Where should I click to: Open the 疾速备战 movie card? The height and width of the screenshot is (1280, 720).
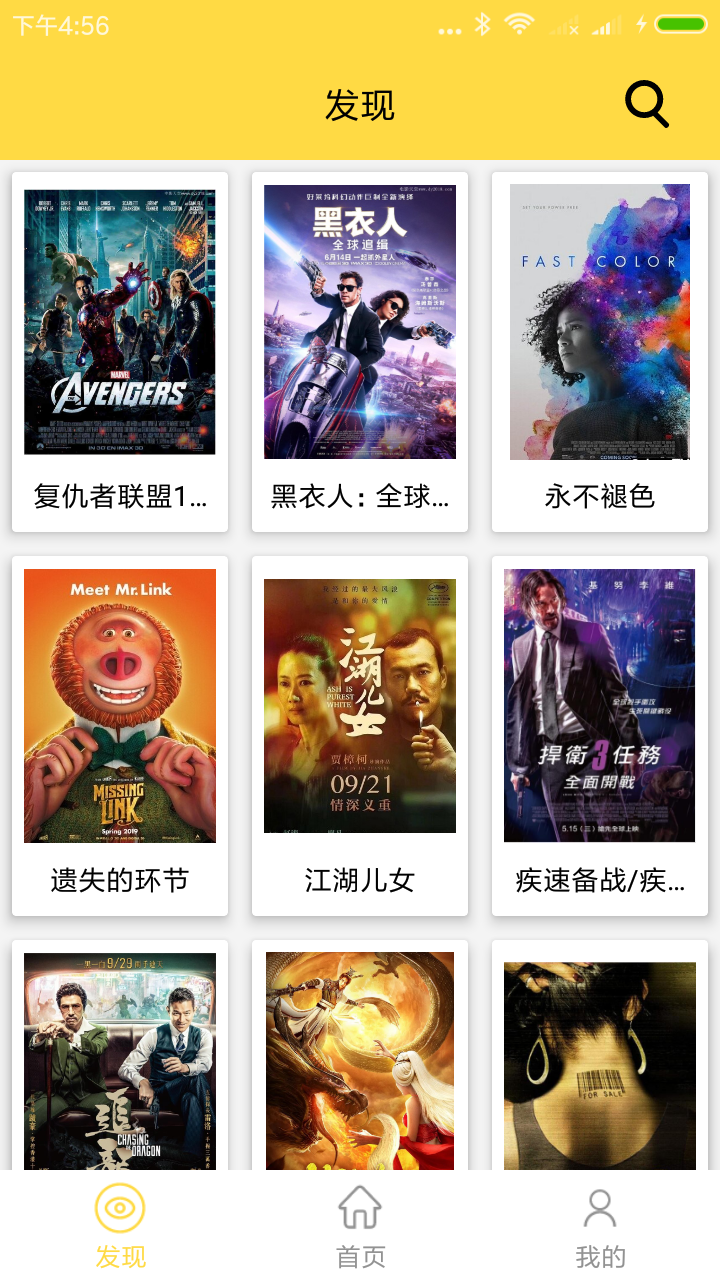tap(600, 735)
